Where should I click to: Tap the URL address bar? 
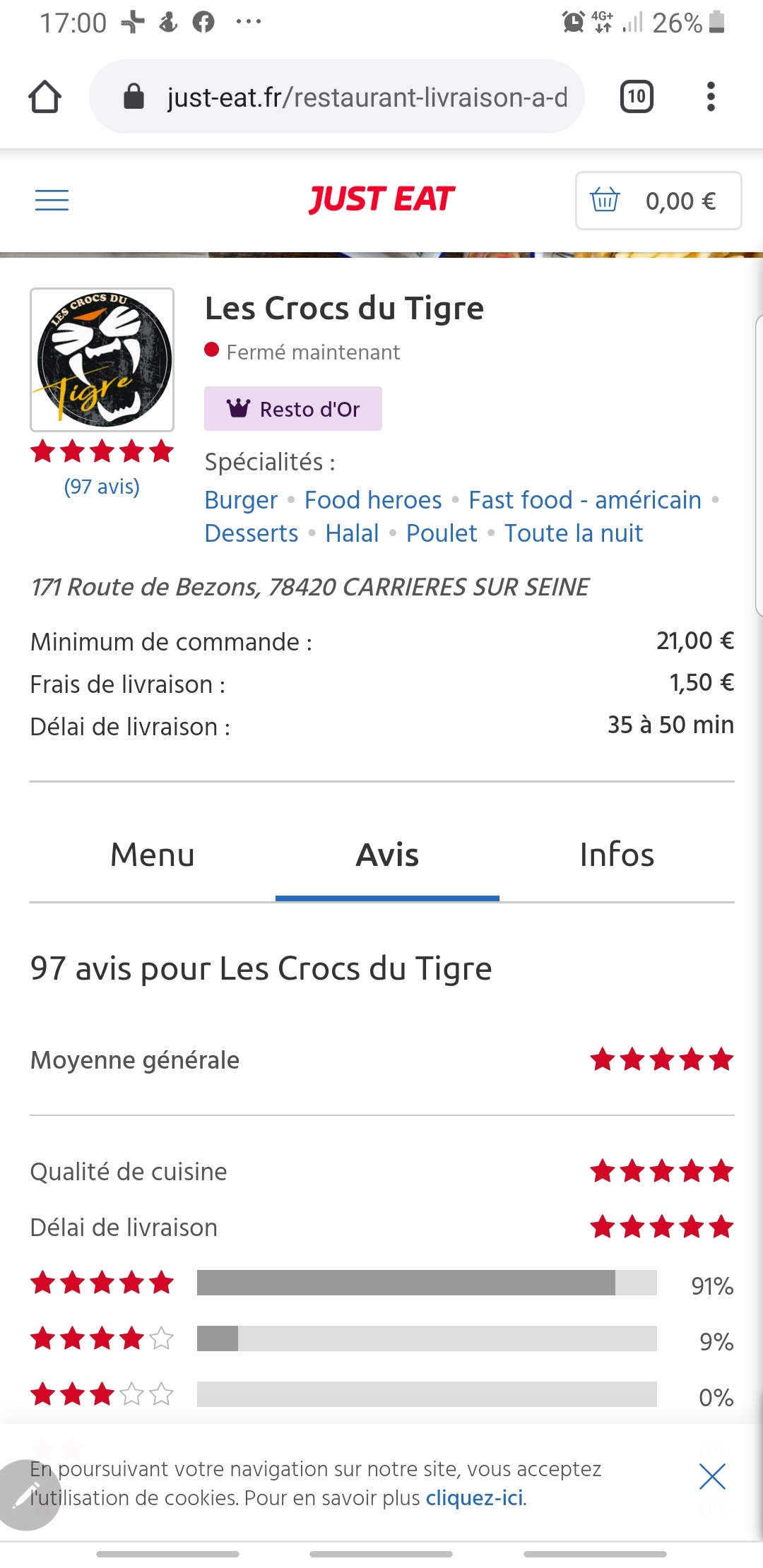[x=353, y=97]
